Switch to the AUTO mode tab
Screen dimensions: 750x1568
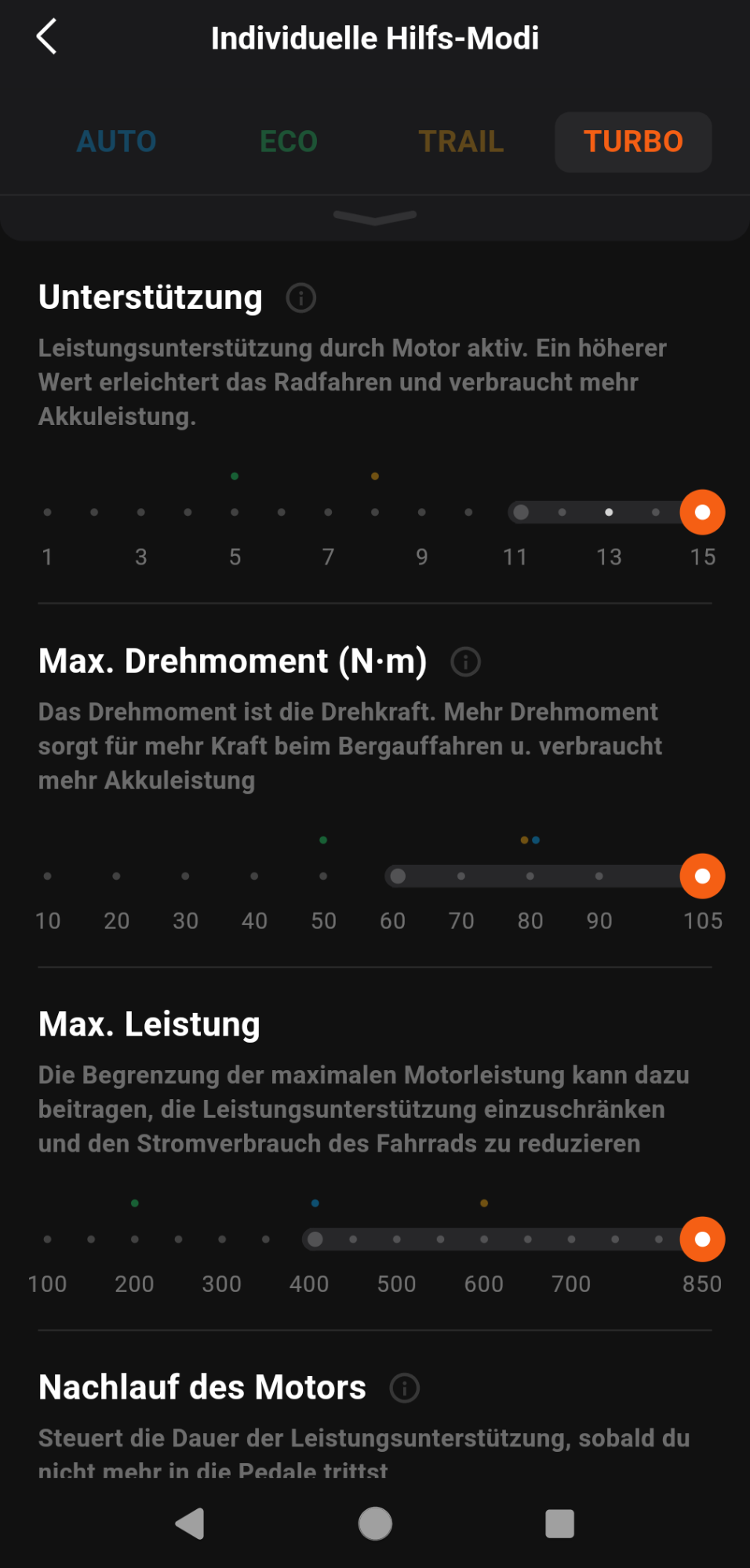pos(116,142)
